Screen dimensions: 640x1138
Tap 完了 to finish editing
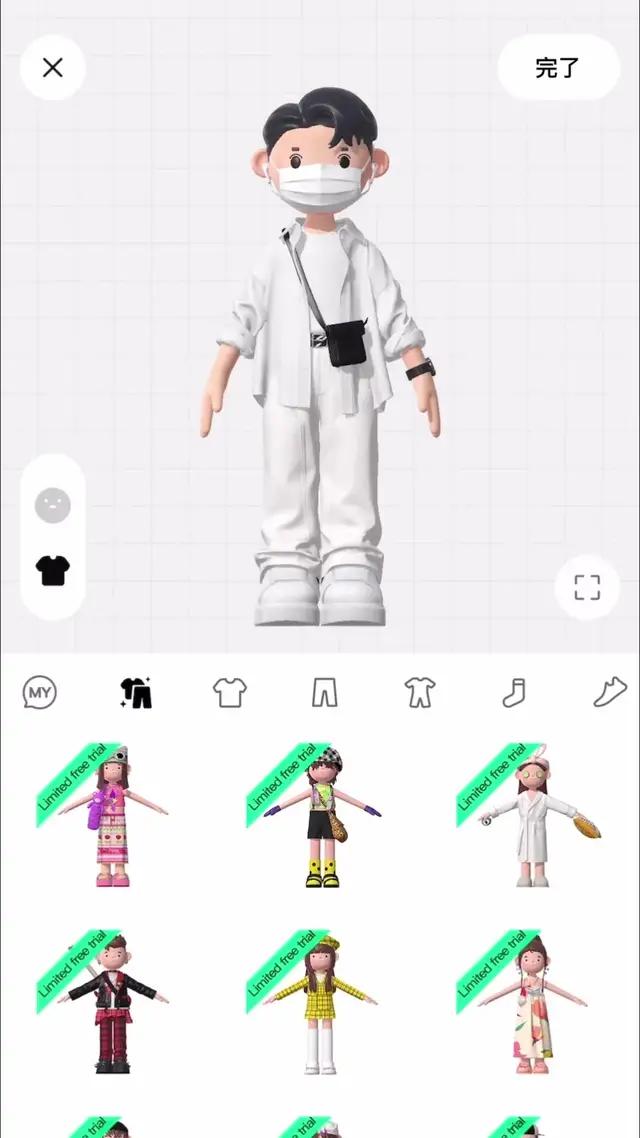[x=558, y=68]
